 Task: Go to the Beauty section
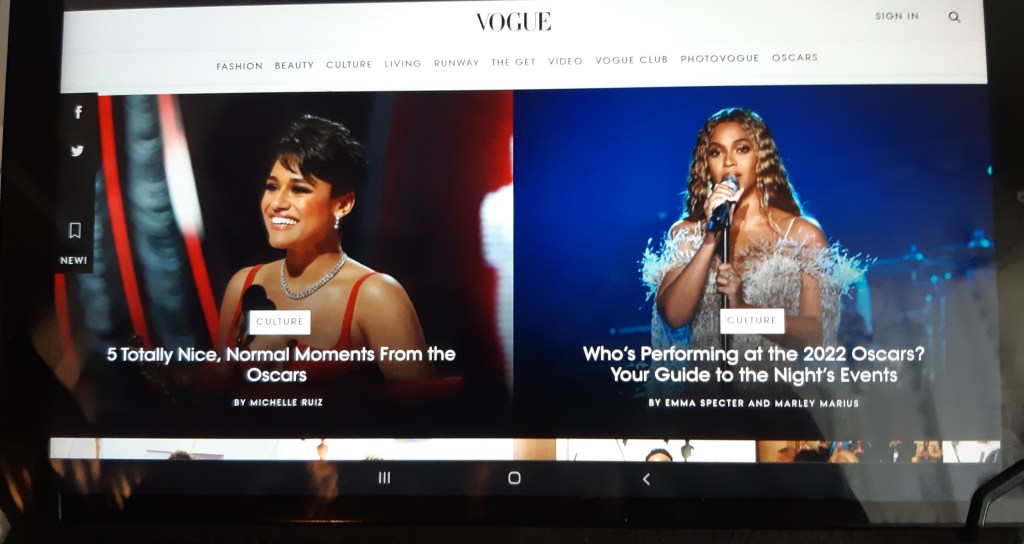[x=294, y=65]
